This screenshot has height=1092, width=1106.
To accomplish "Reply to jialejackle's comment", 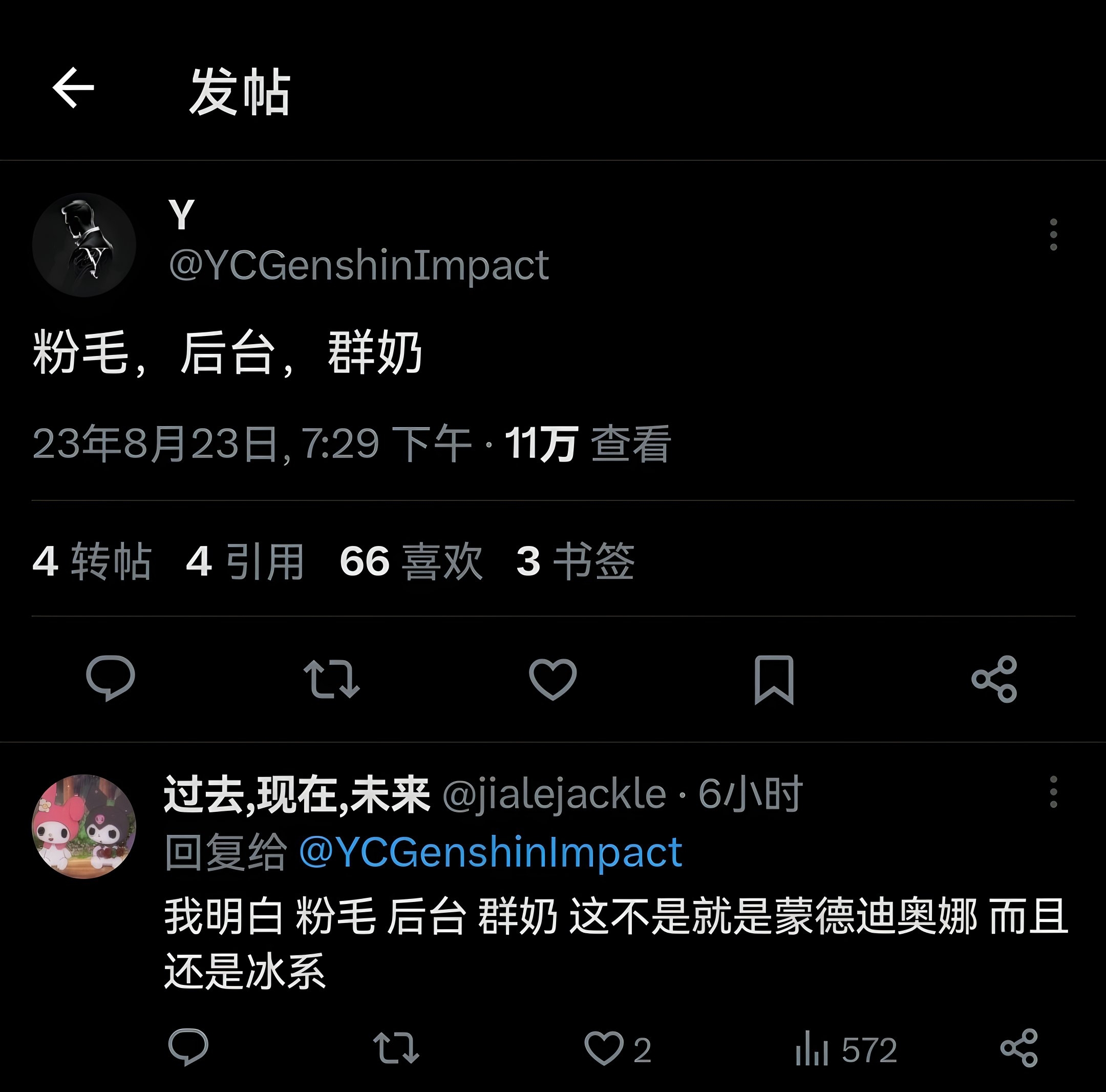I will 188,1047.
